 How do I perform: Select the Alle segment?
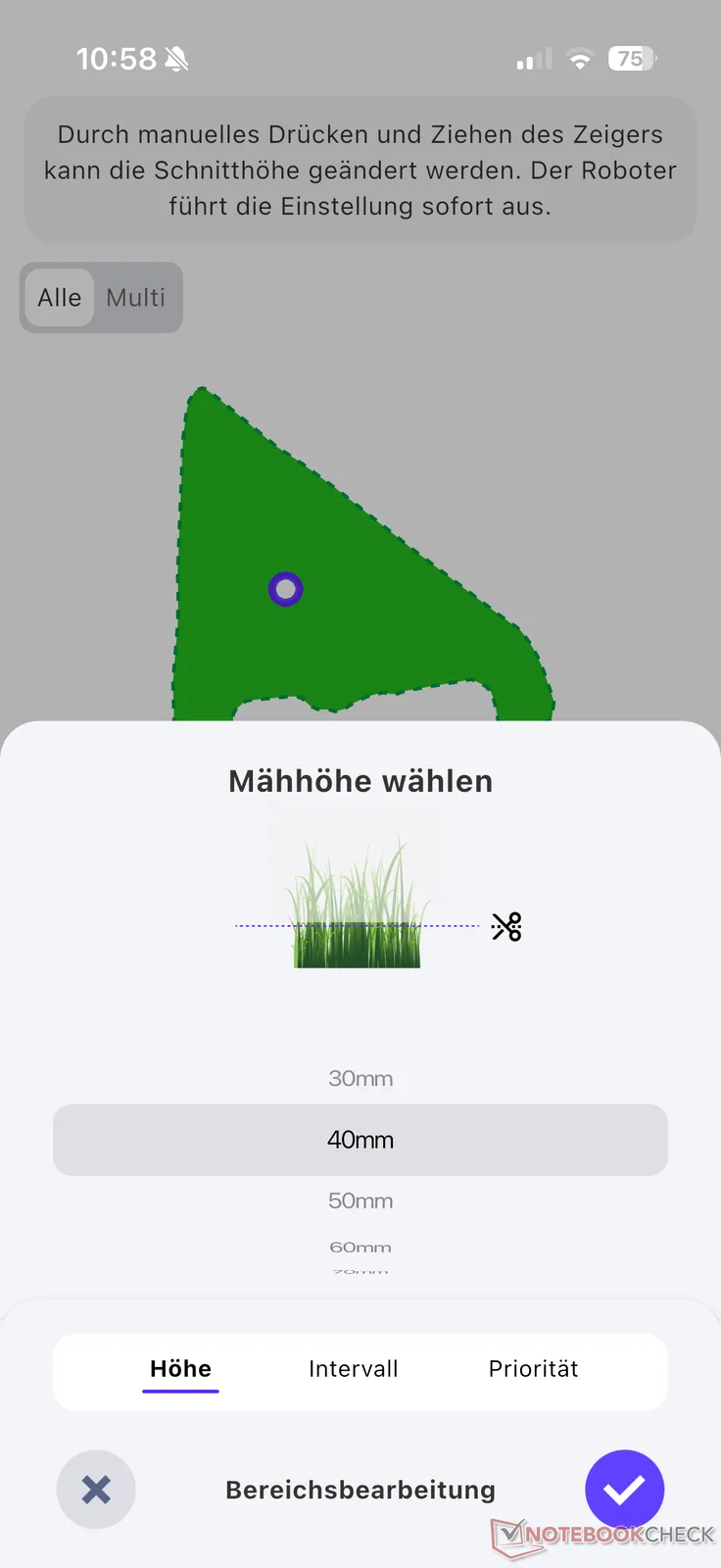(x=59, y=298)
